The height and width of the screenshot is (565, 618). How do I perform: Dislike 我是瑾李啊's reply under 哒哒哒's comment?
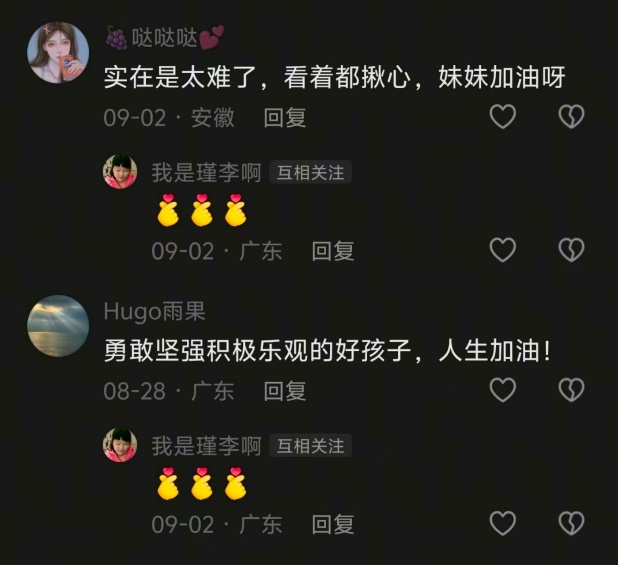pyautogui.click(x=570, y=250)
